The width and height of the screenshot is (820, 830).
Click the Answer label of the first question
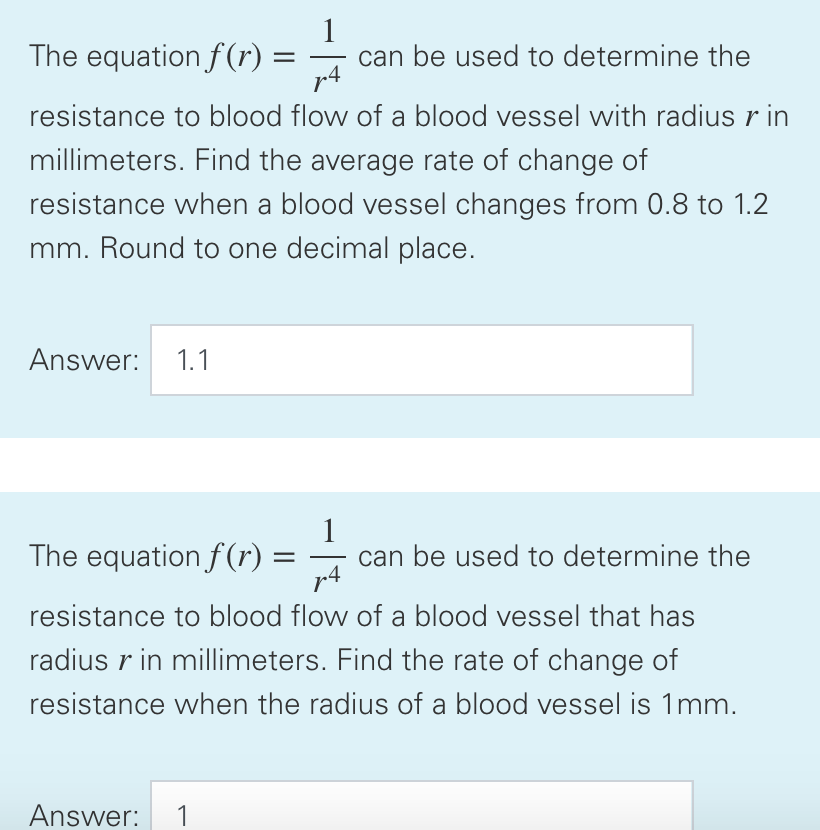click(x=81, y=359)
